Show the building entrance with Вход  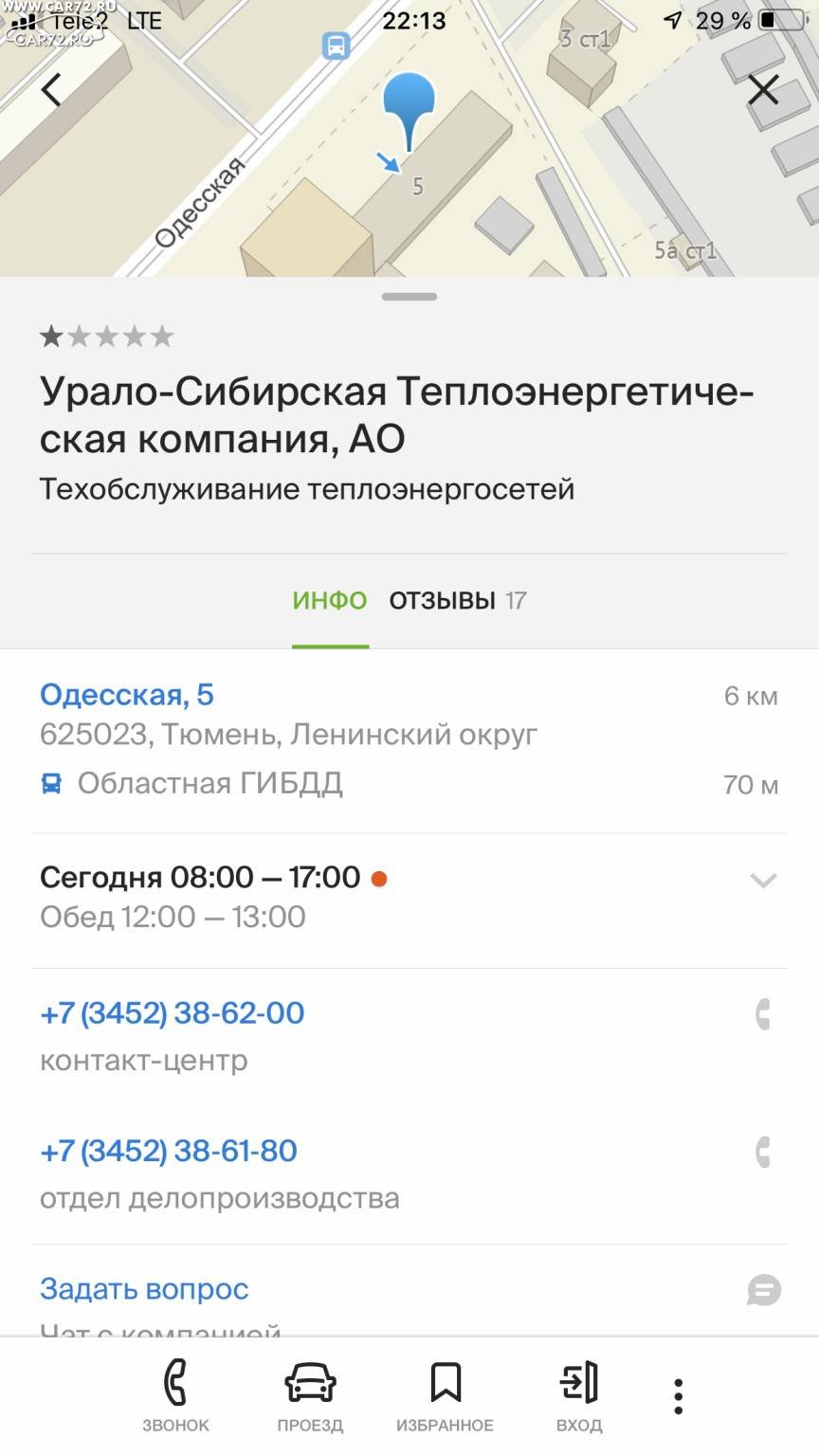click(579, 1396)
